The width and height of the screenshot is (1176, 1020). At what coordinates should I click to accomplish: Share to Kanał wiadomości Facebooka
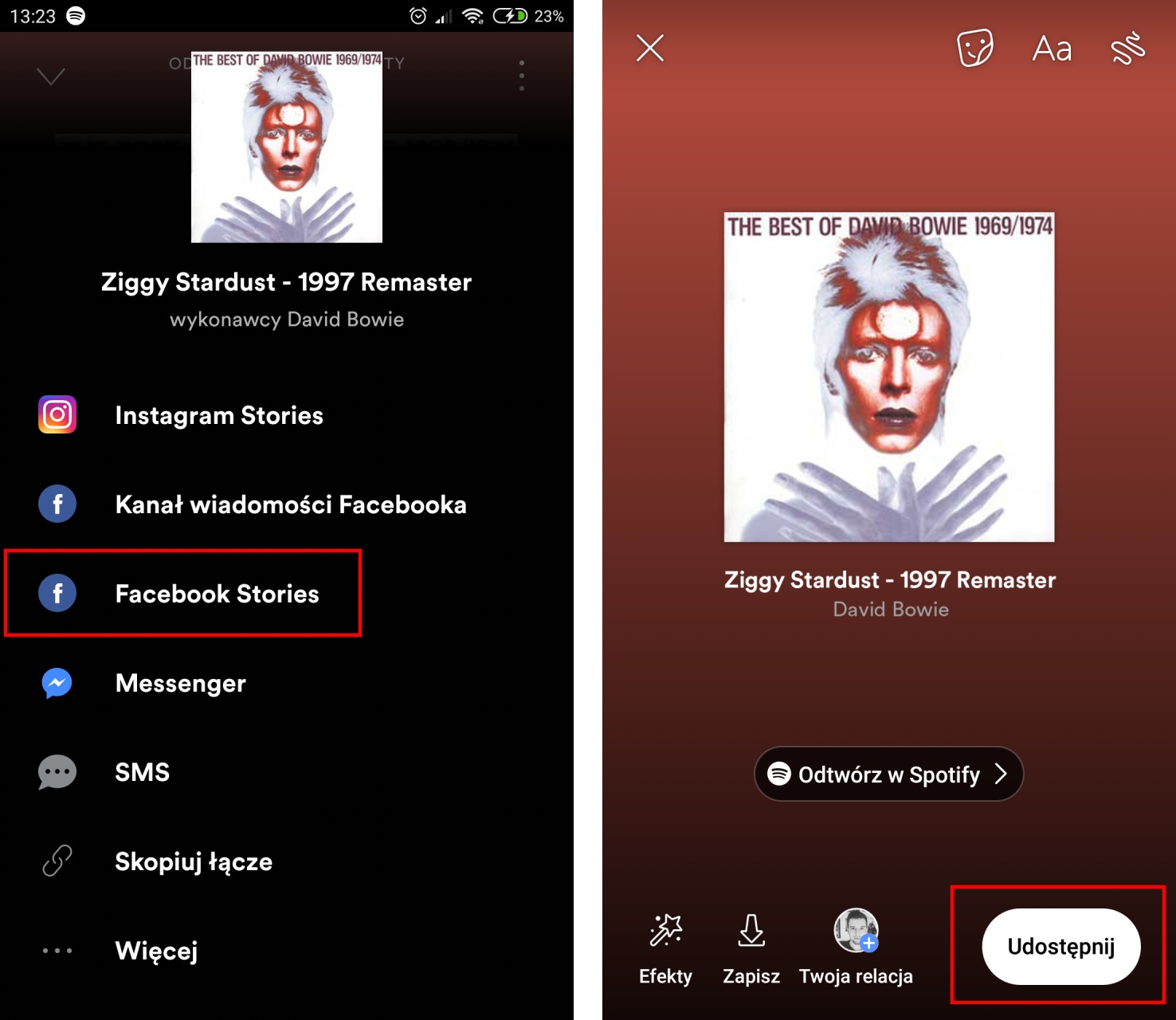pos(290,504)
